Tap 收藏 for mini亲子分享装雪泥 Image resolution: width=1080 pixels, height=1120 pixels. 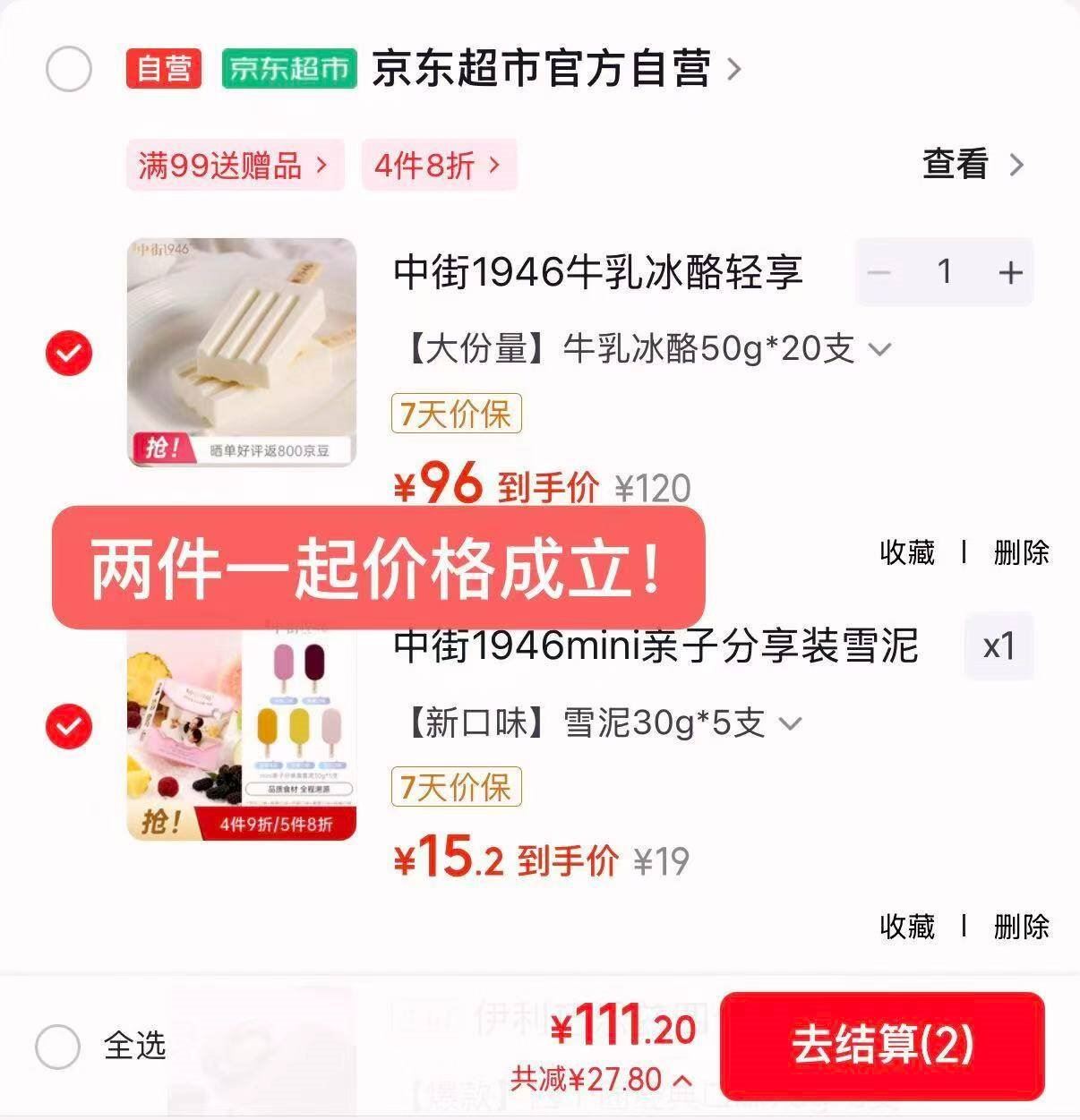pyautogui.click(x=907, y=927)
